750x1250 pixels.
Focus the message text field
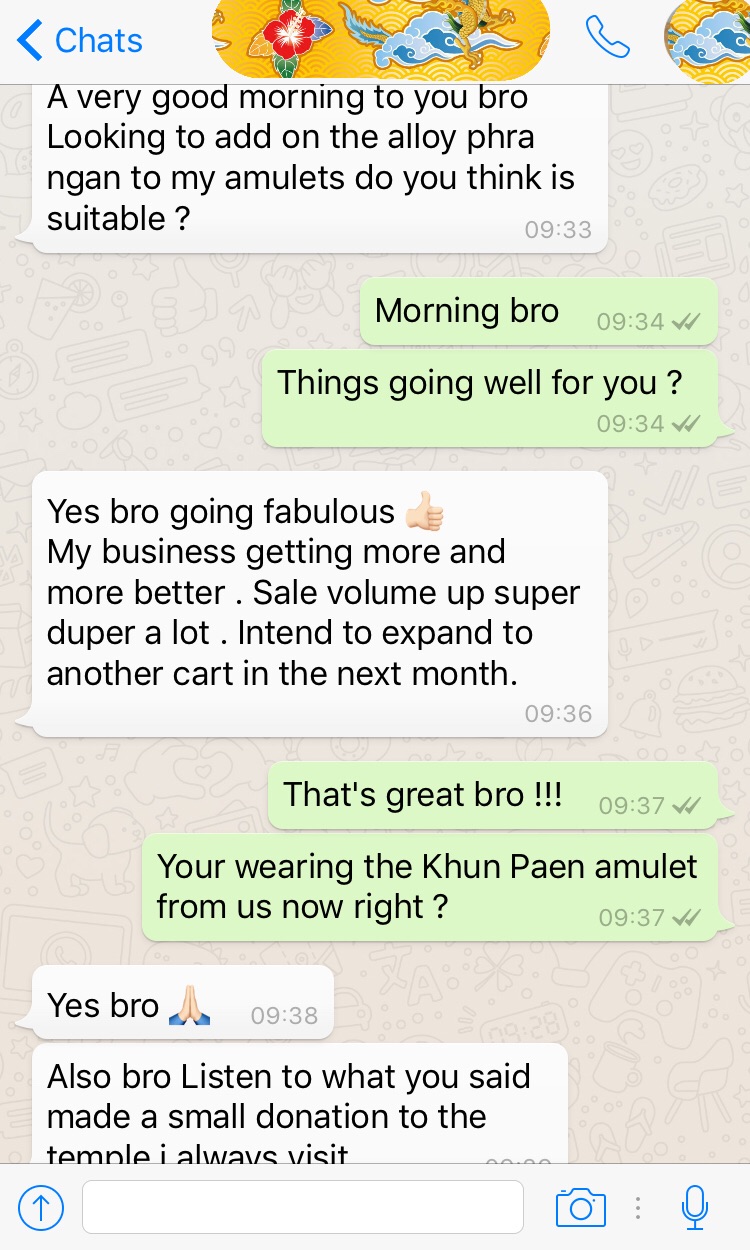point(302,1207)
